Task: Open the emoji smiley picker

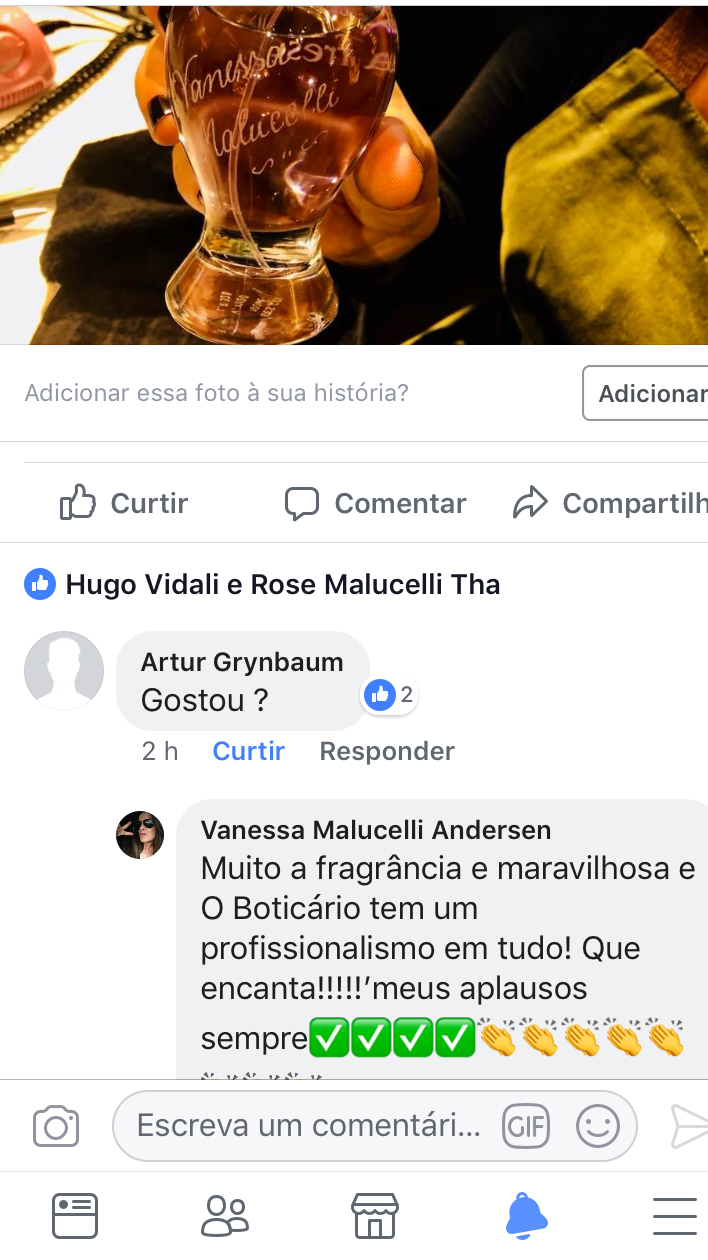Action: point(598,1126)
